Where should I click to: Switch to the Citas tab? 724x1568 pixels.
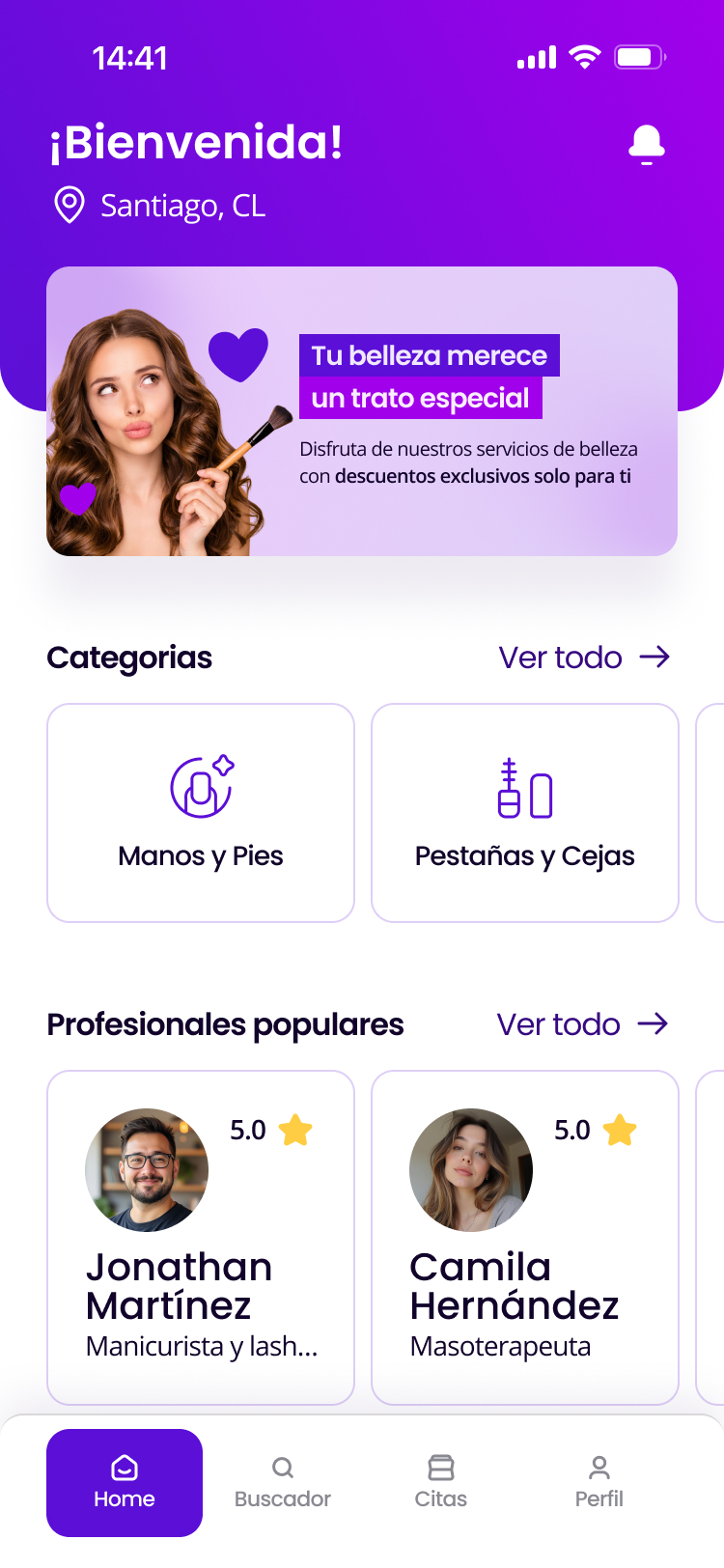click(441, 1481)
